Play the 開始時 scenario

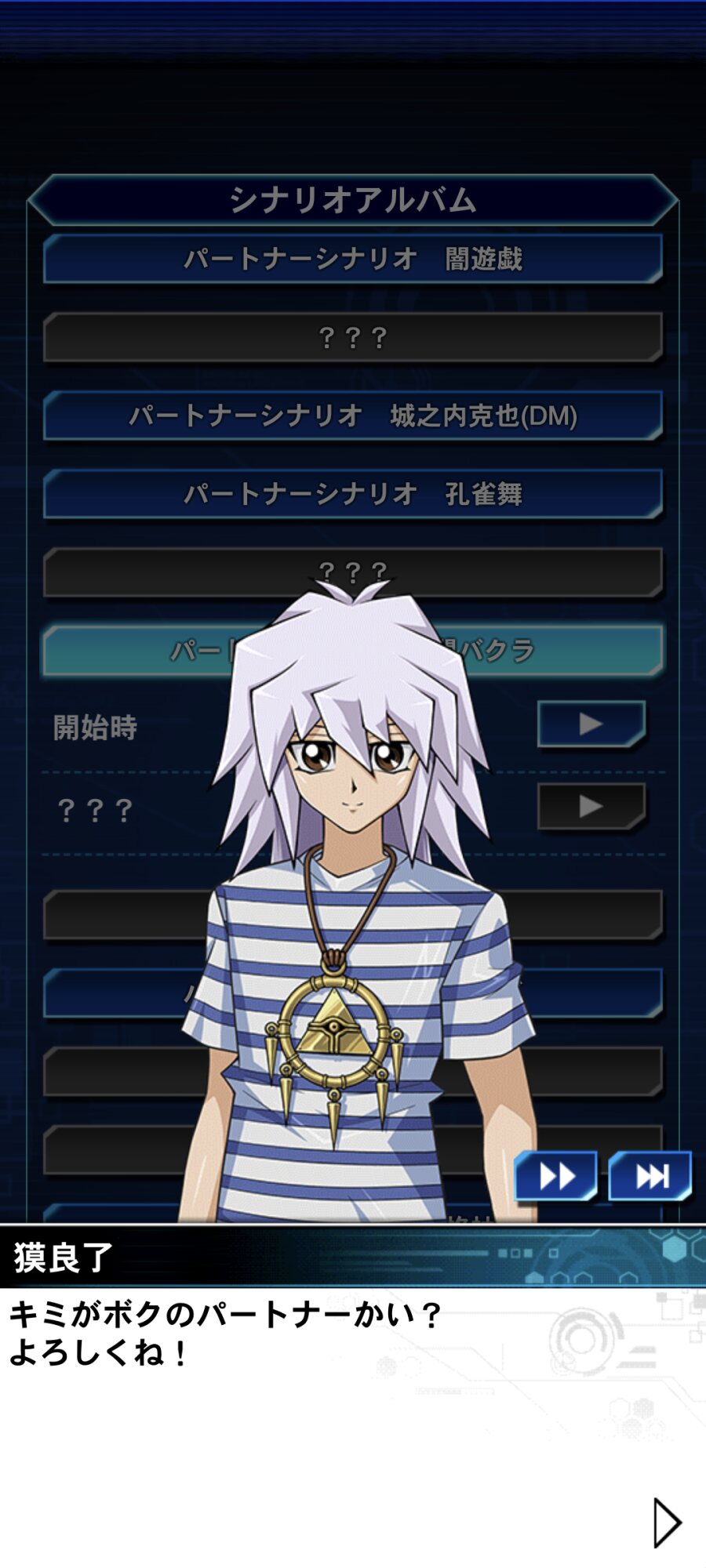point(591,724)
